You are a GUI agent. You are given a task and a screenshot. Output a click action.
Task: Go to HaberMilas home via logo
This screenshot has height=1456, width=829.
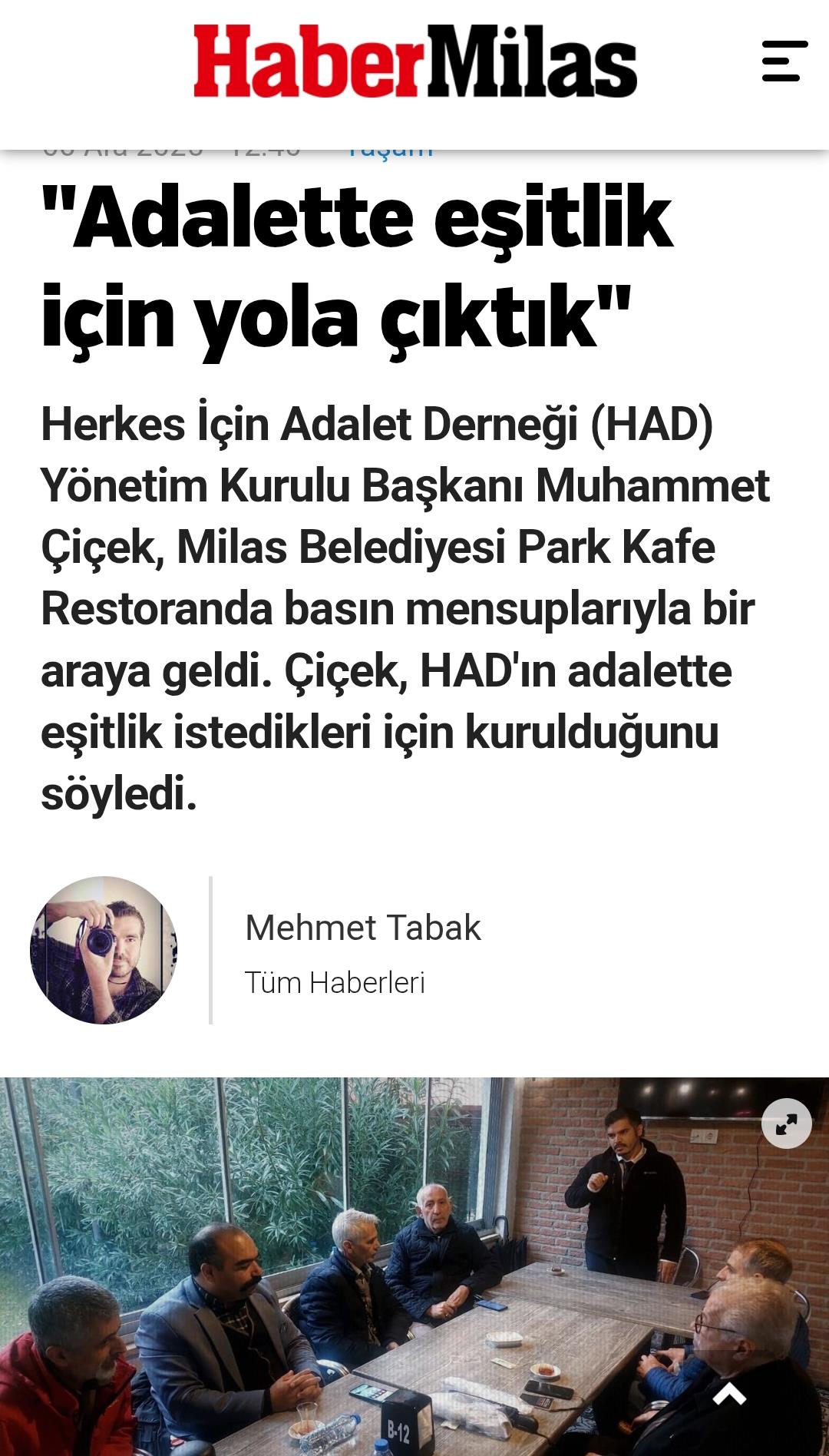coord(414,61)
